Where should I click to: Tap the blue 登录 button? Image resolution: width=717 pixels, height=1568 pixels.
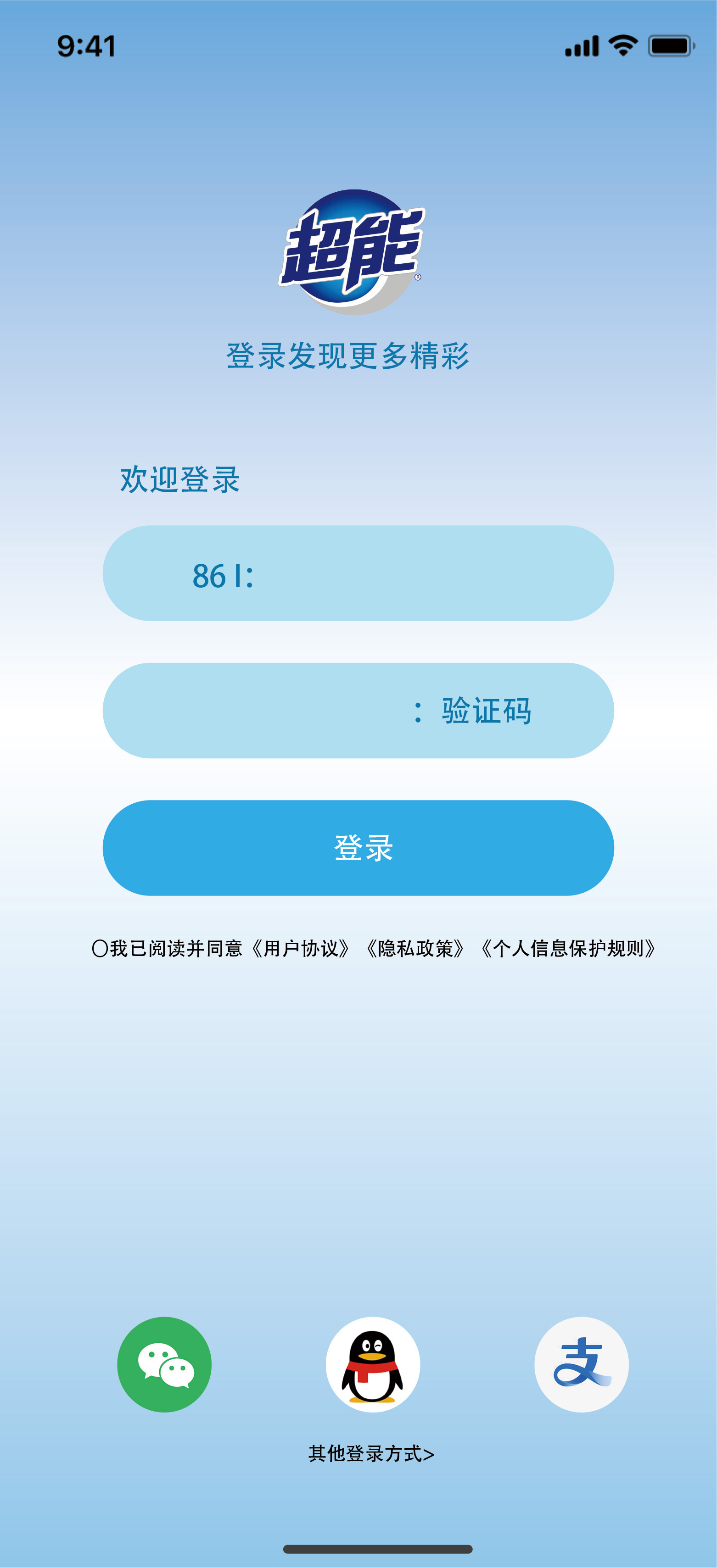coord(358,847)
